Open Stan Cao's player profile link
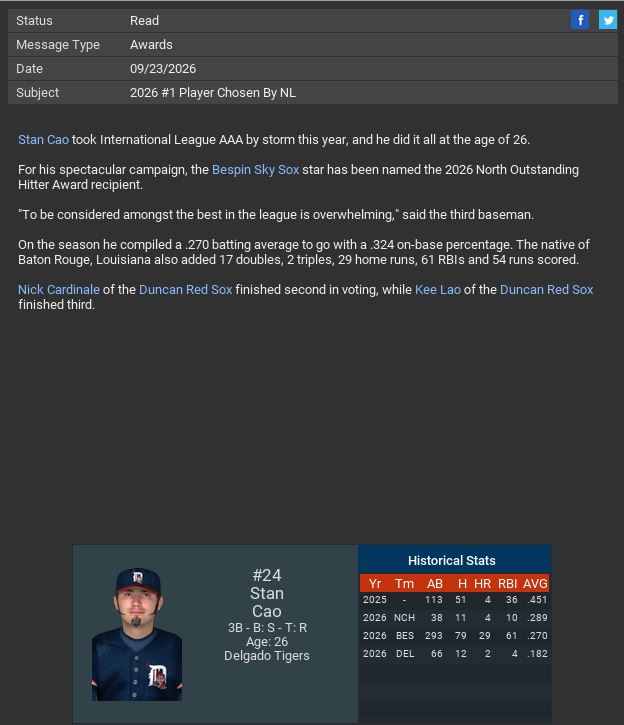Image resolution: width=624 pixels, height=725 pixels. [43, 140]
